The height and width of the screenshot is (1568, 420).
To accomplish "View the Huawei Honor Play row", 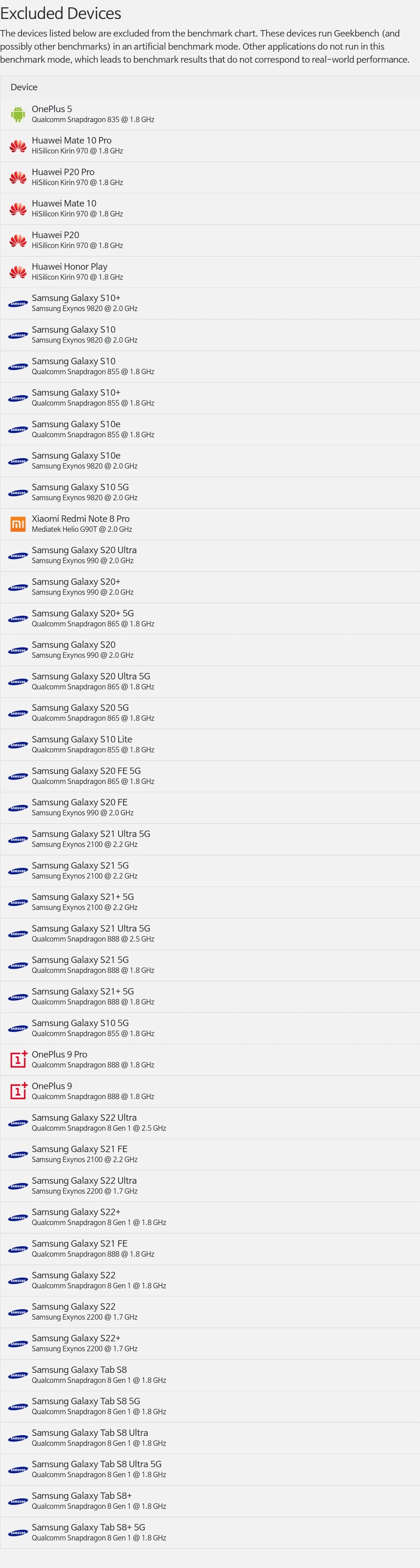I will coord(70,266).
